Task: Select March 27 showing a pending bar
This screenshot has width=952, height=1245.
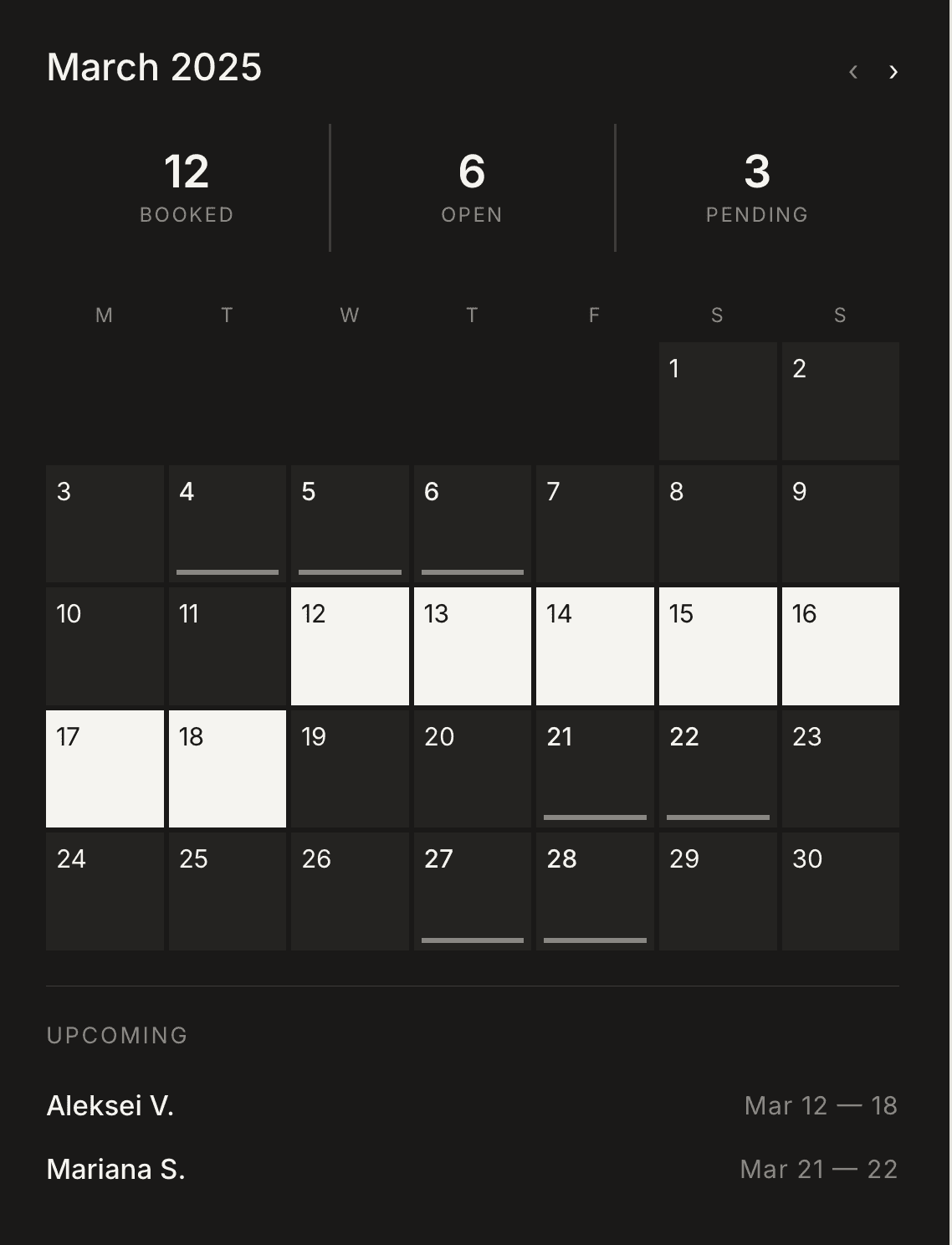Action: coord(472,889)
